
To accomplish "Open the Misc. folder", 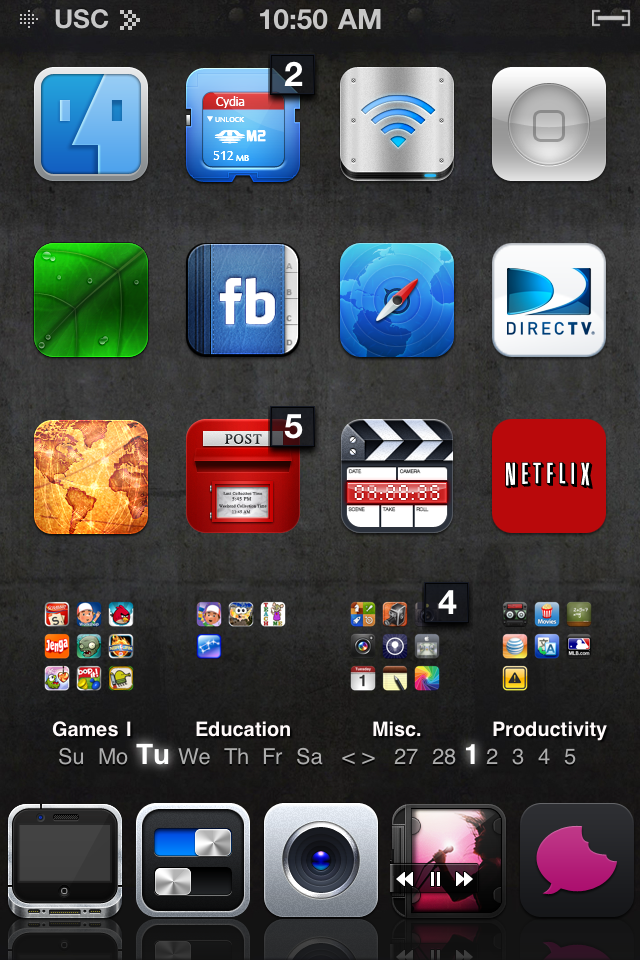I will click(396, 646).
